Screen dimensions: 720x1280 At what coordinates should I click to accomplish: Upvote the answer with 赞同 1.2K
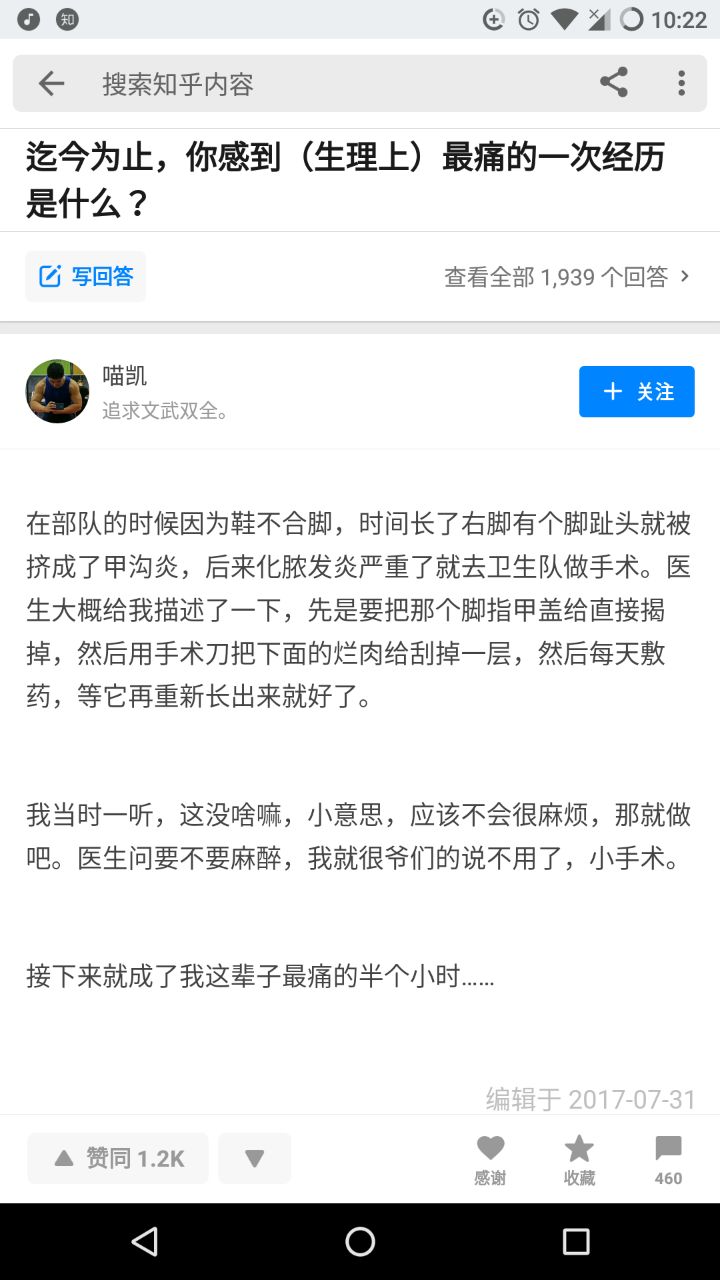pos(118,1158)
